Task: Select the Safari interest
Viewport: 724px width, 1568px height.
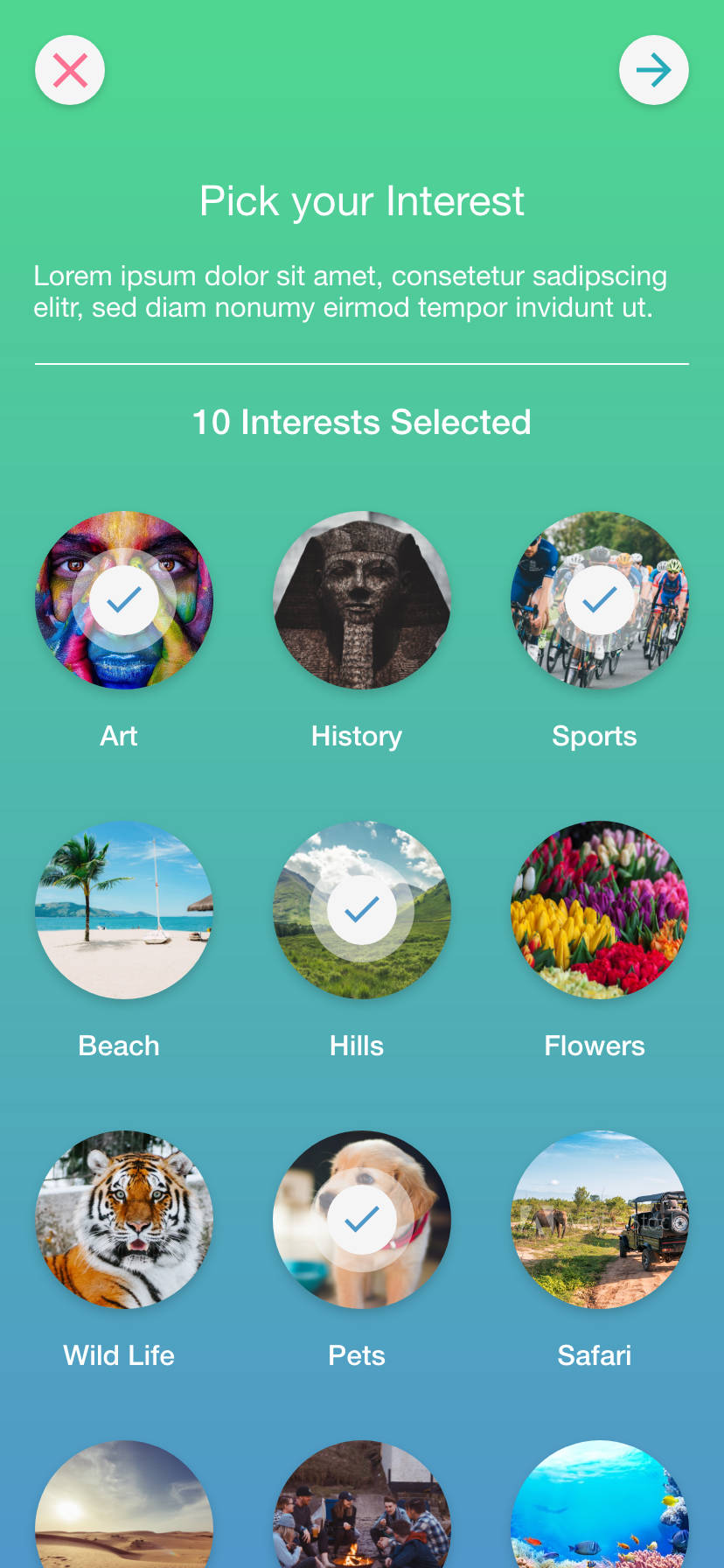Action: 600,1220
